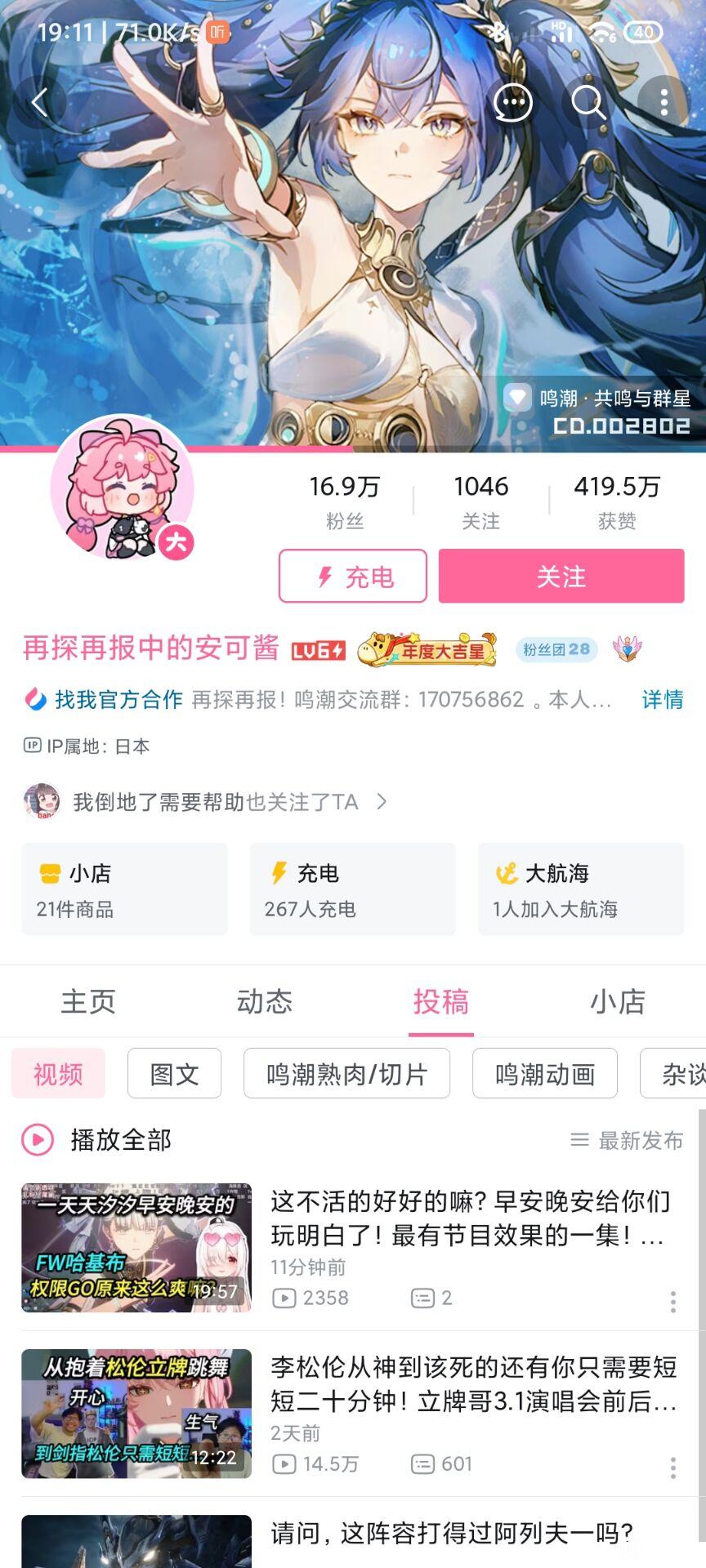
Task: Search within this user's space
Action: pyautogui.click(x=588, y=103)
